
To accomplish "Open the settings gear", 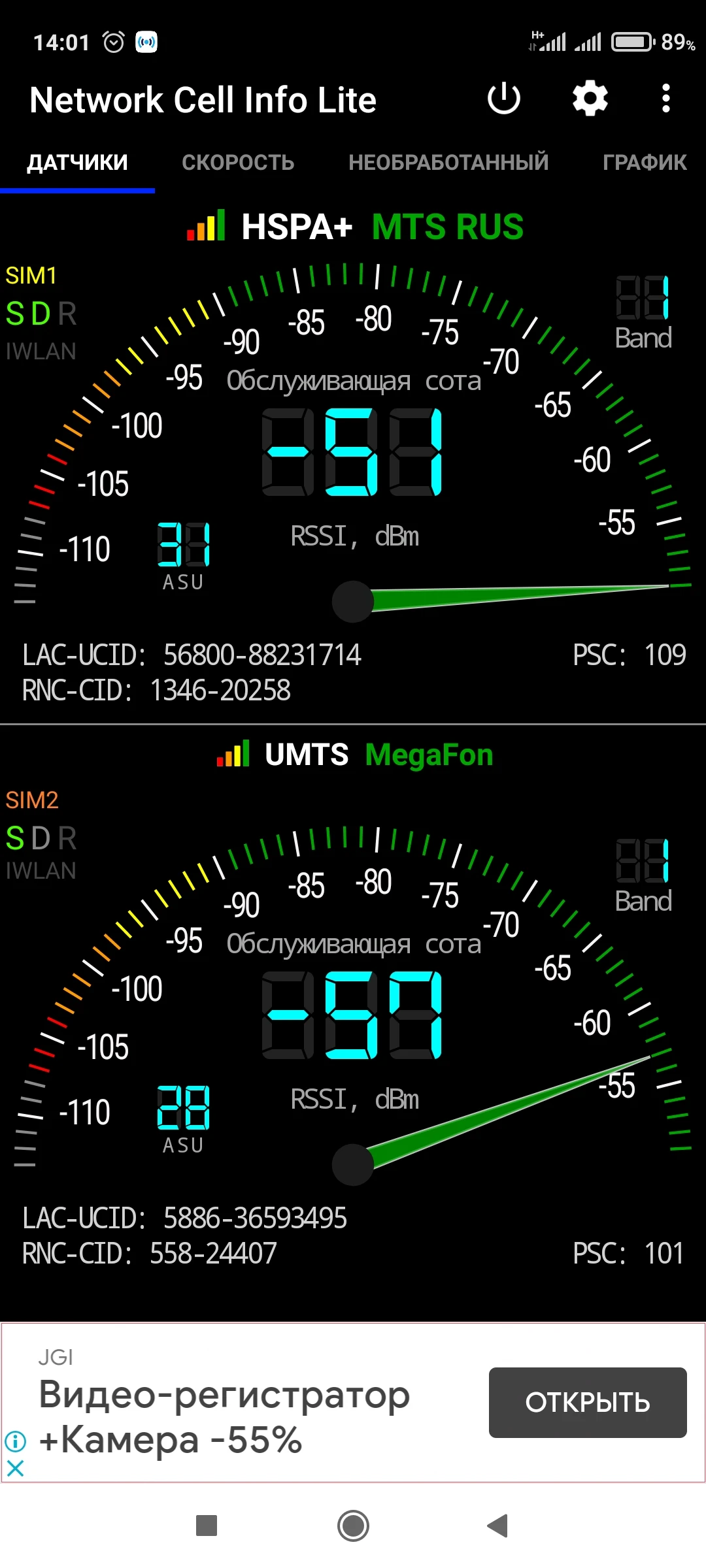I will point(590,99).
